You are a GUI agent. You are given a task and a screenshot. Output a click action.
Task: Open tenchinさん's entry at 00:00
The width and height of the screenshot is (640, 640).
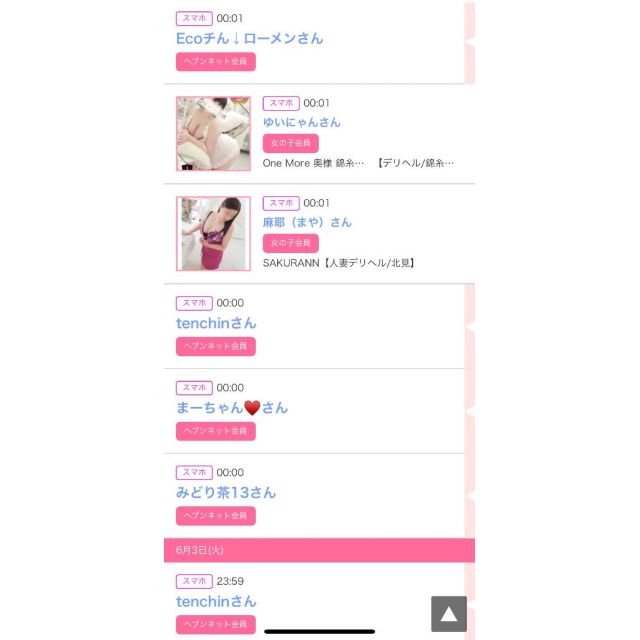(x=216, y=323)
